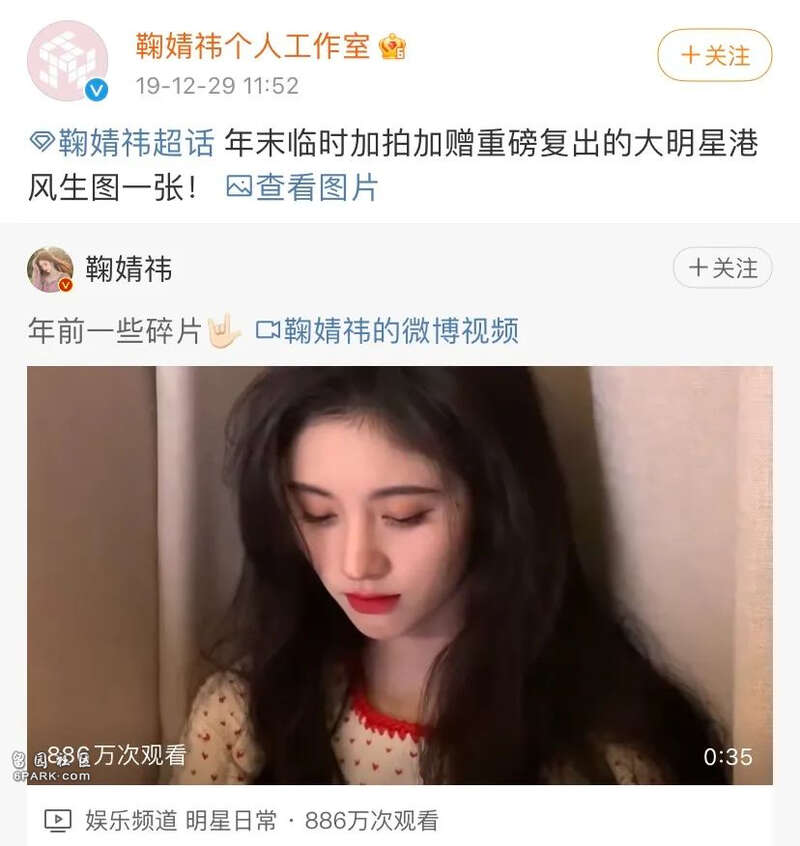The height and width of the screenshot is (846, 800).
Task: Open 鞠婧祎's avatar in the reposted post
Action: click(50, 269)
